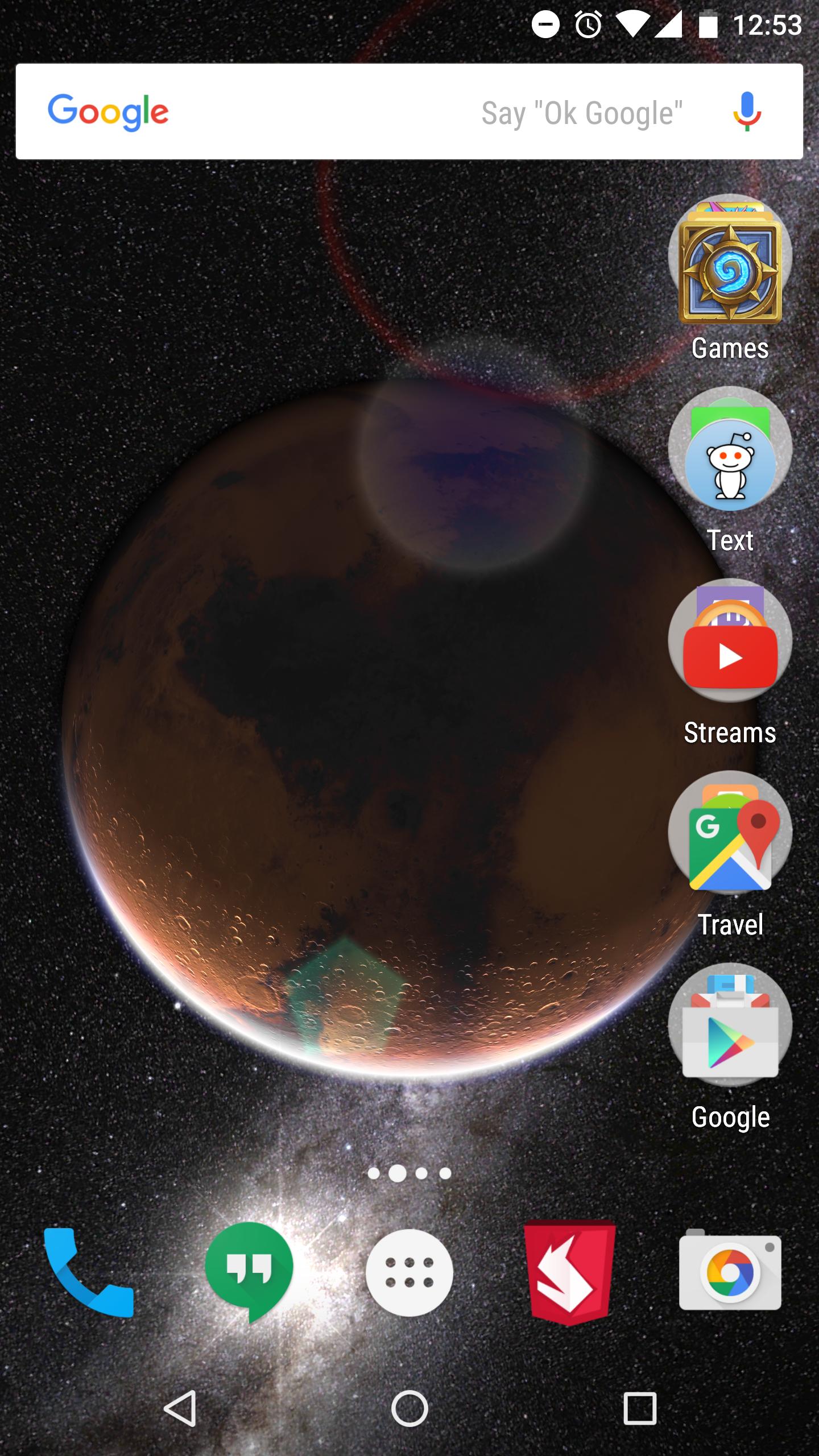This screenshot has height=1456, width=819.
Task: Open the Streams folder
Action: click(730, 643)
